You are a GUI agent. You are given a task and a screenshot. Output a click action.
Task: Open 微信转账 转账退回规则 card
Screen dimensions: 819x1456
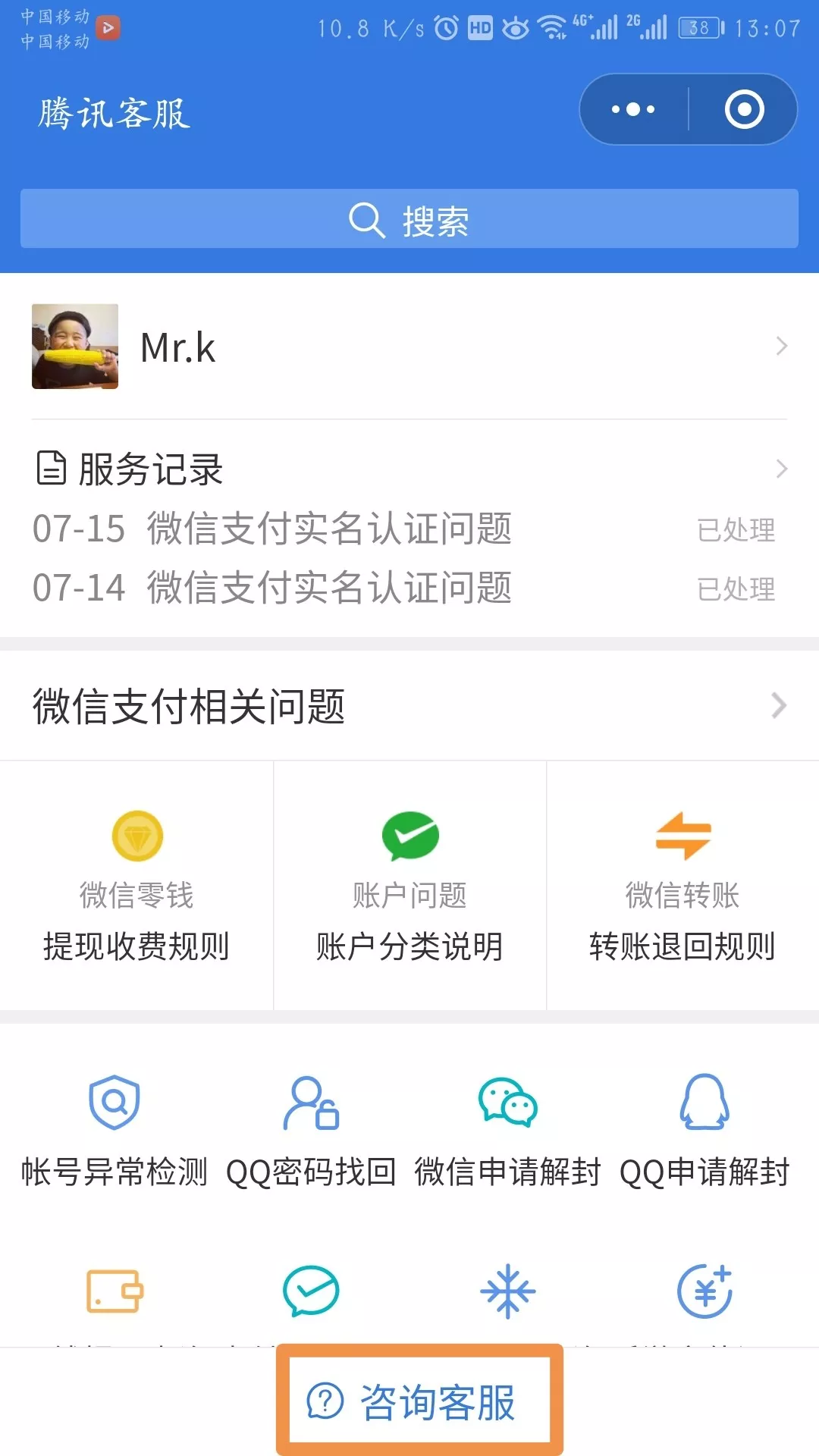682,886
